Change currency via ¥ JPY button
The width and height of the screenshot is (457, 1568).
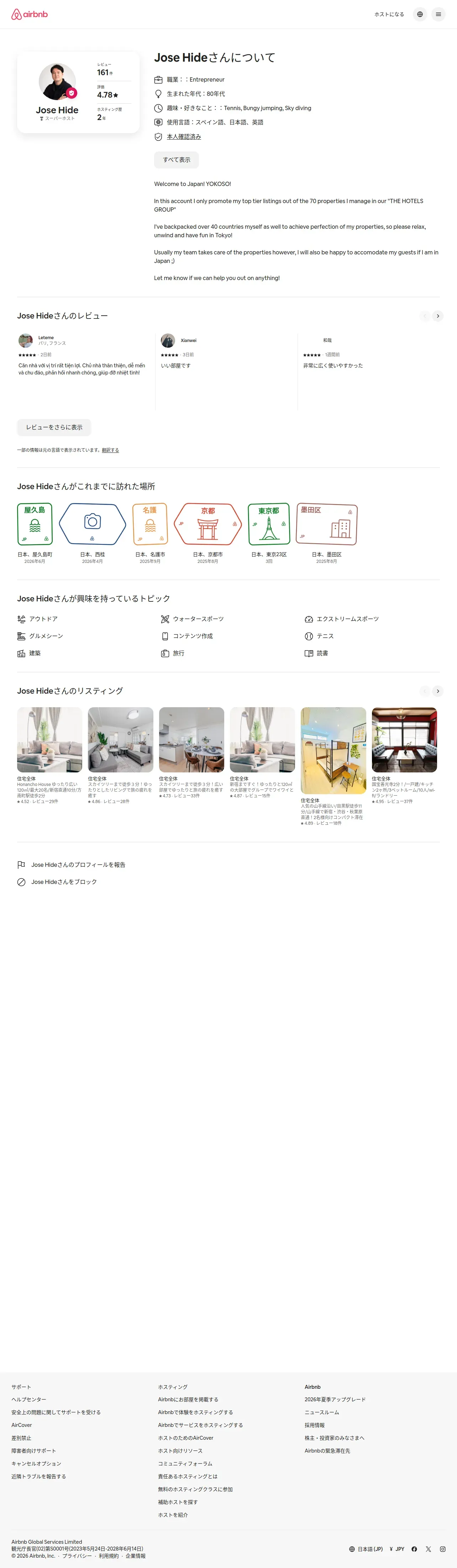(x=397, y=1549)
